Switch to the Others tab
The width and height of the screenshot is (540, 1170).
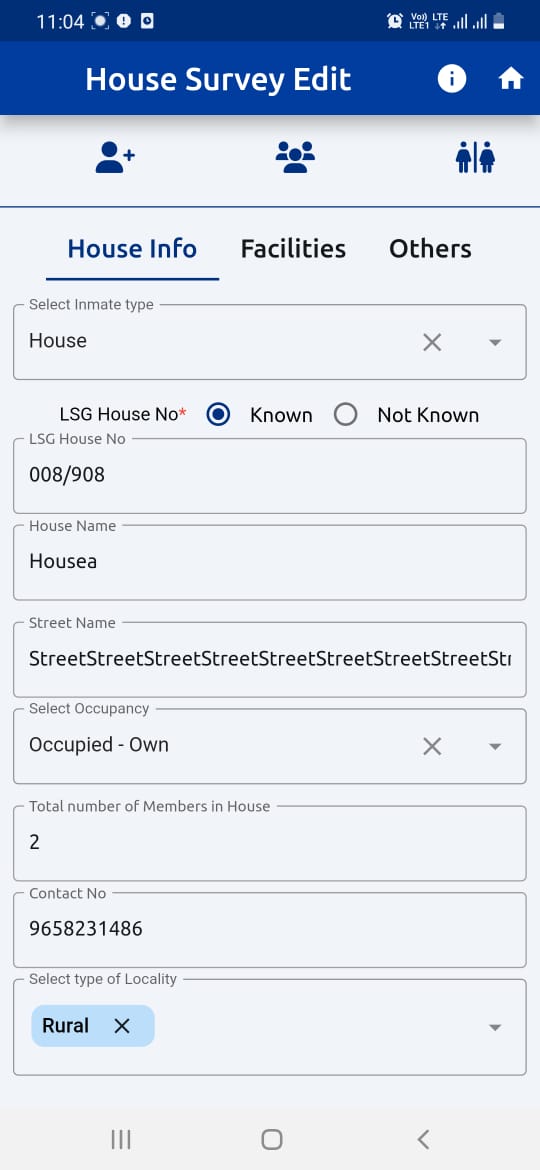click(430, 248)
